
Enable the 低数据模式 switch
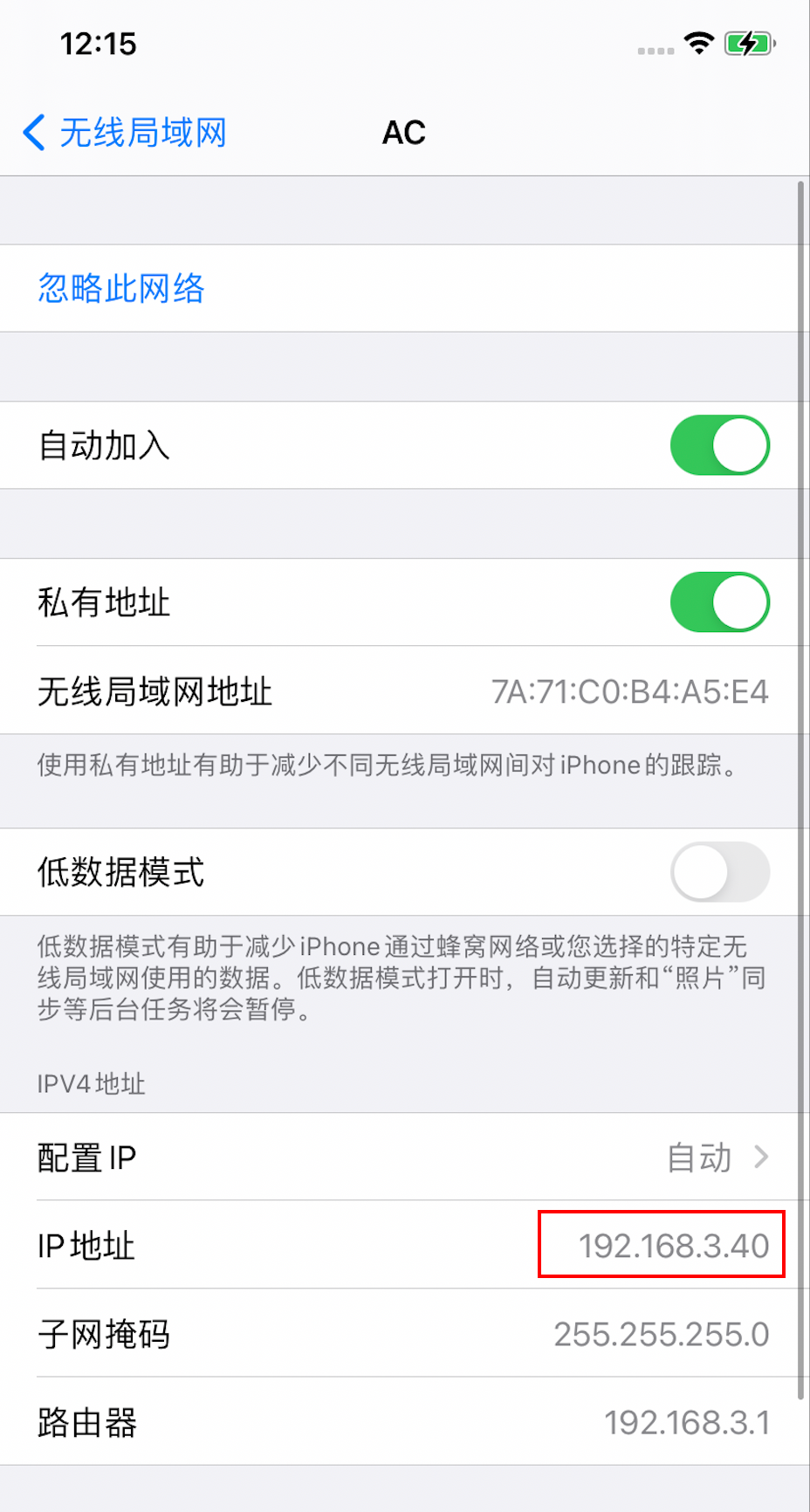tap(719, 871)
